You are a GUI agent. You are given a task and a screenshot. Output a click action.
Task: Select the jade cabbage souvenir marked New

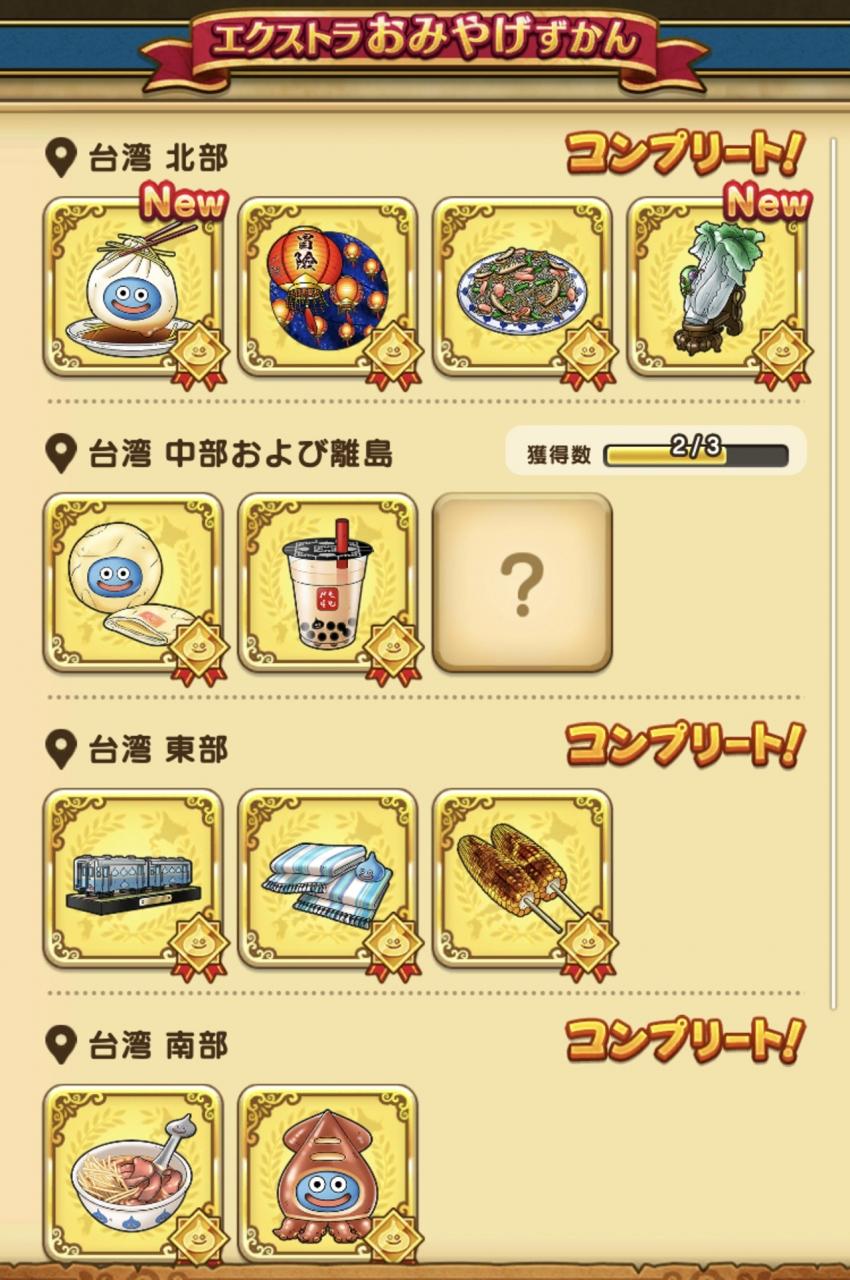tap(715, 288)
